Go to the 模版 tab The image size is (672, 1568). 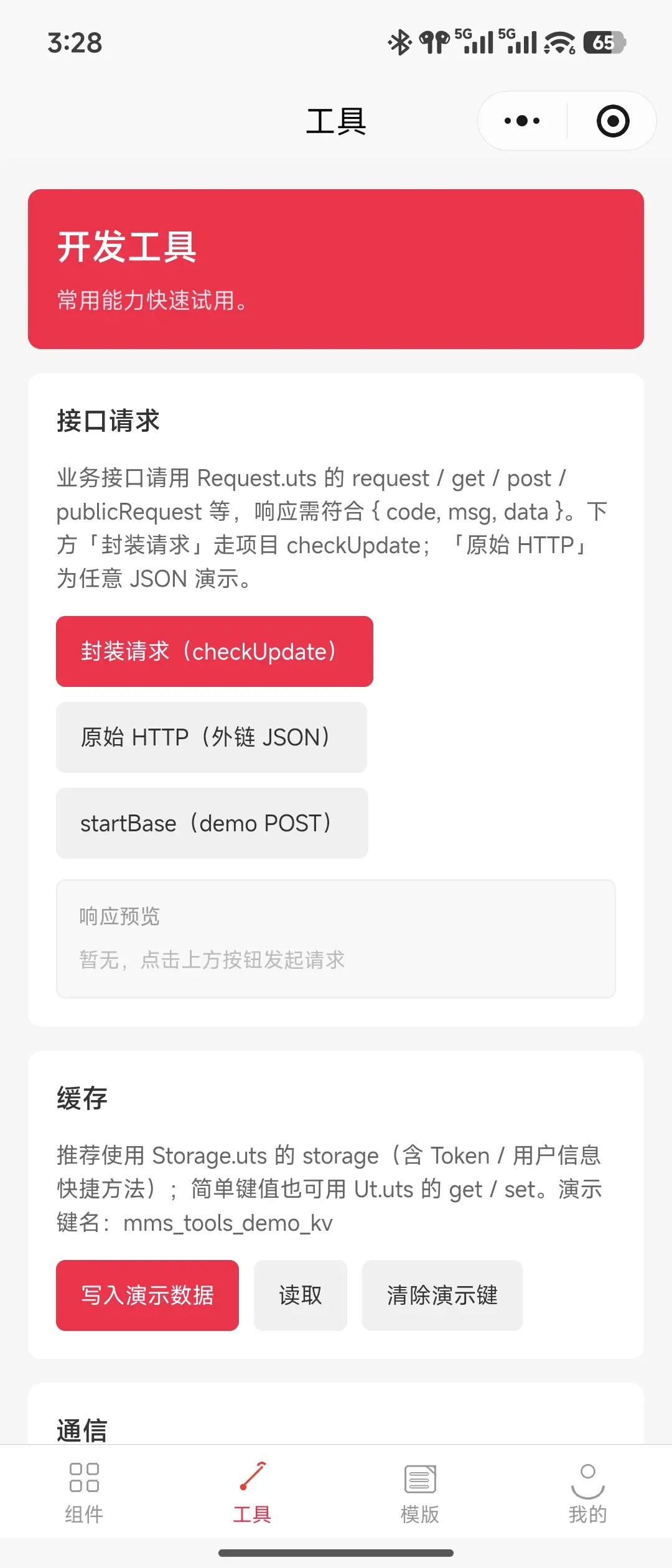420,1492
